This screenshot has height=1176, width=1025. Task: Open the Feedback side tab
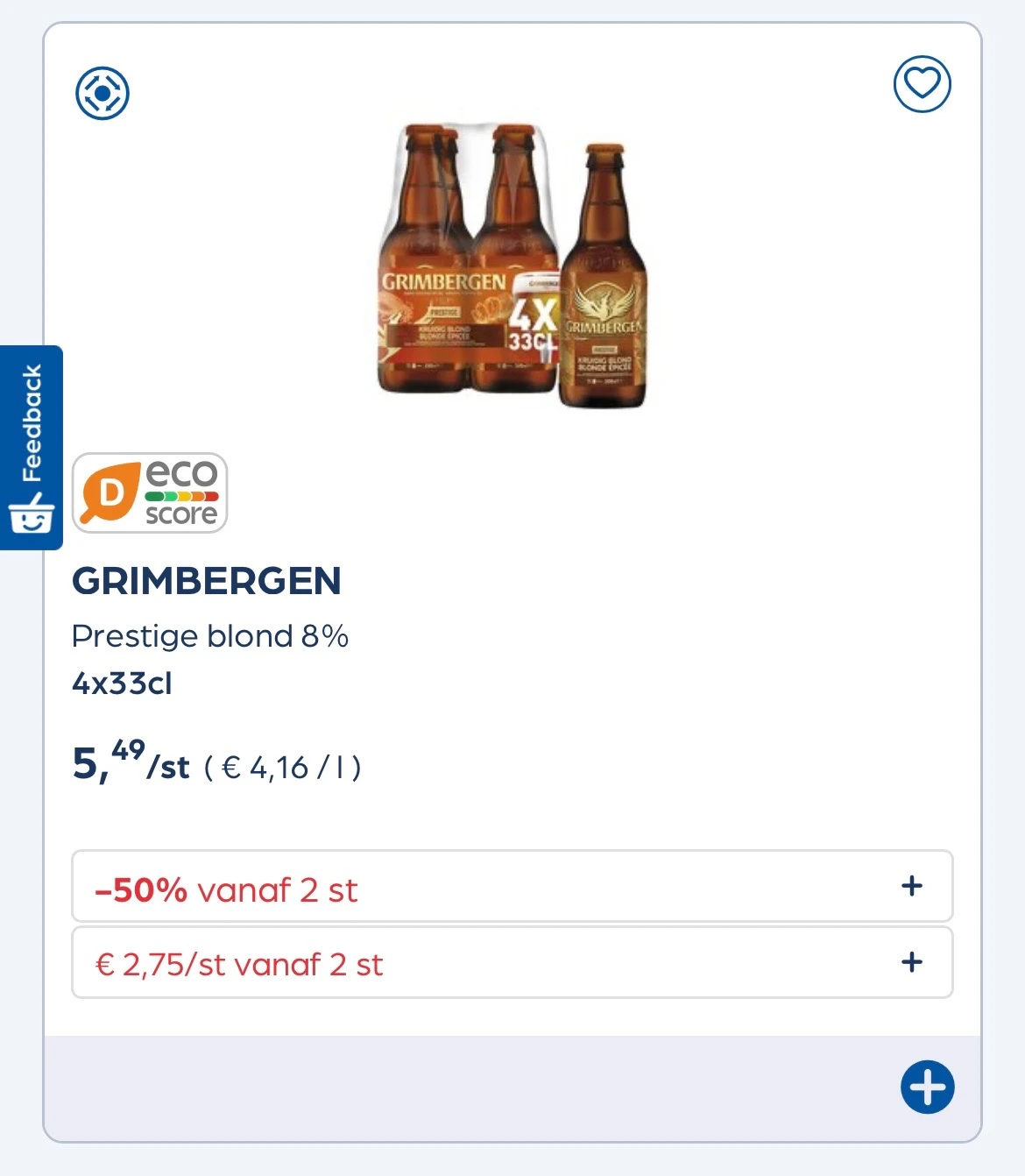32,447
